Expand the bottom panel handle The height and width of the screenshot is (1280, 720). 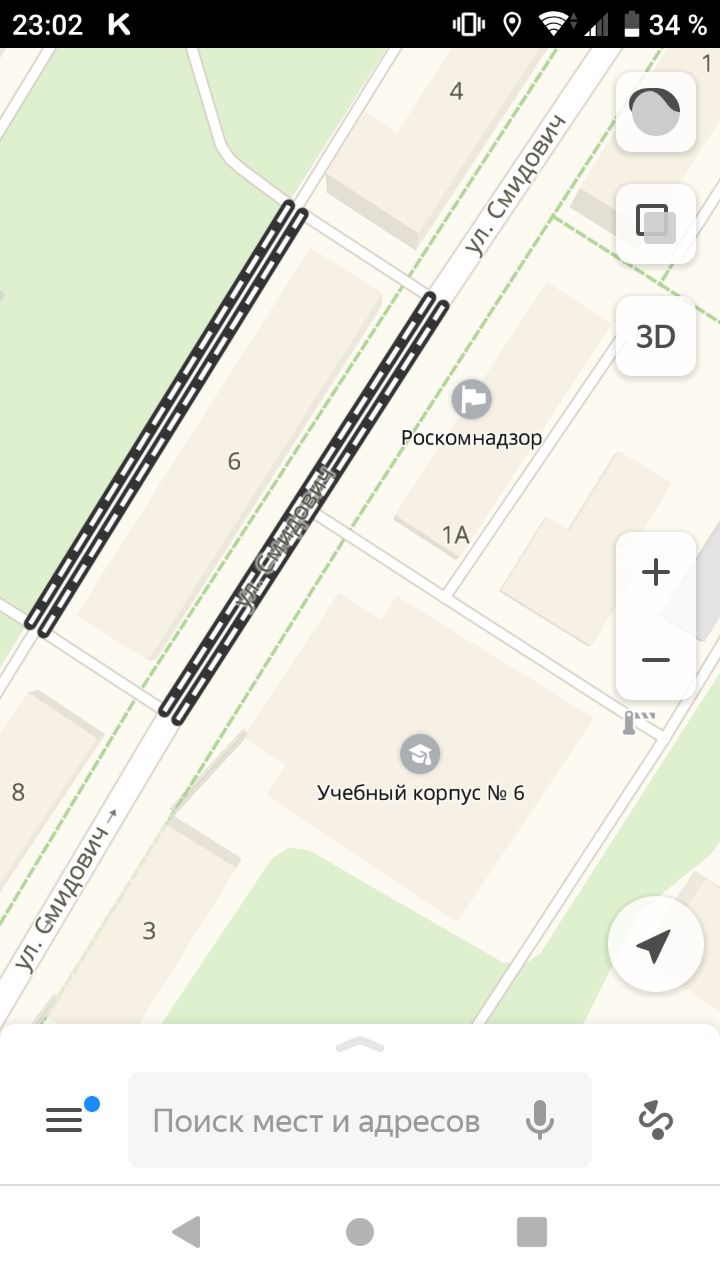[x=360, y=1044]
